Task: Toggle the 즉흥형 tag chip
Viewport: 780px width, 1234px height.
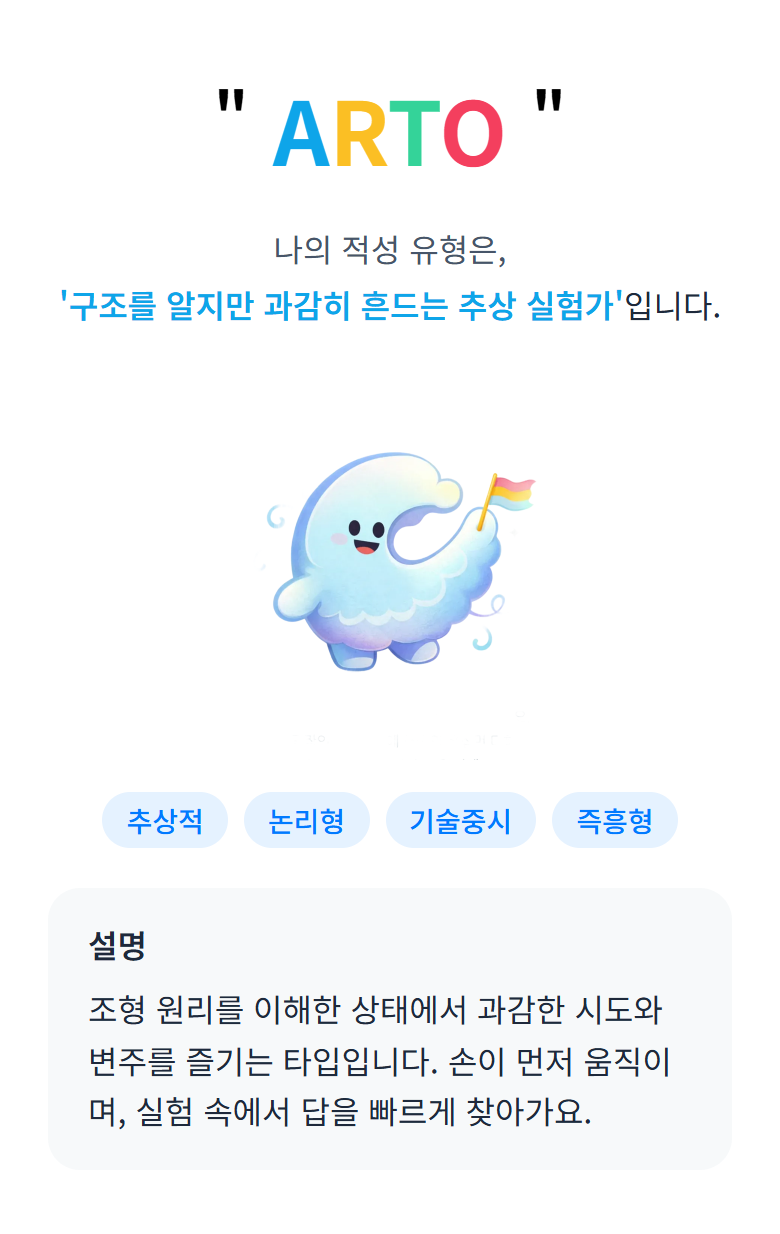Action: point(614,819)
